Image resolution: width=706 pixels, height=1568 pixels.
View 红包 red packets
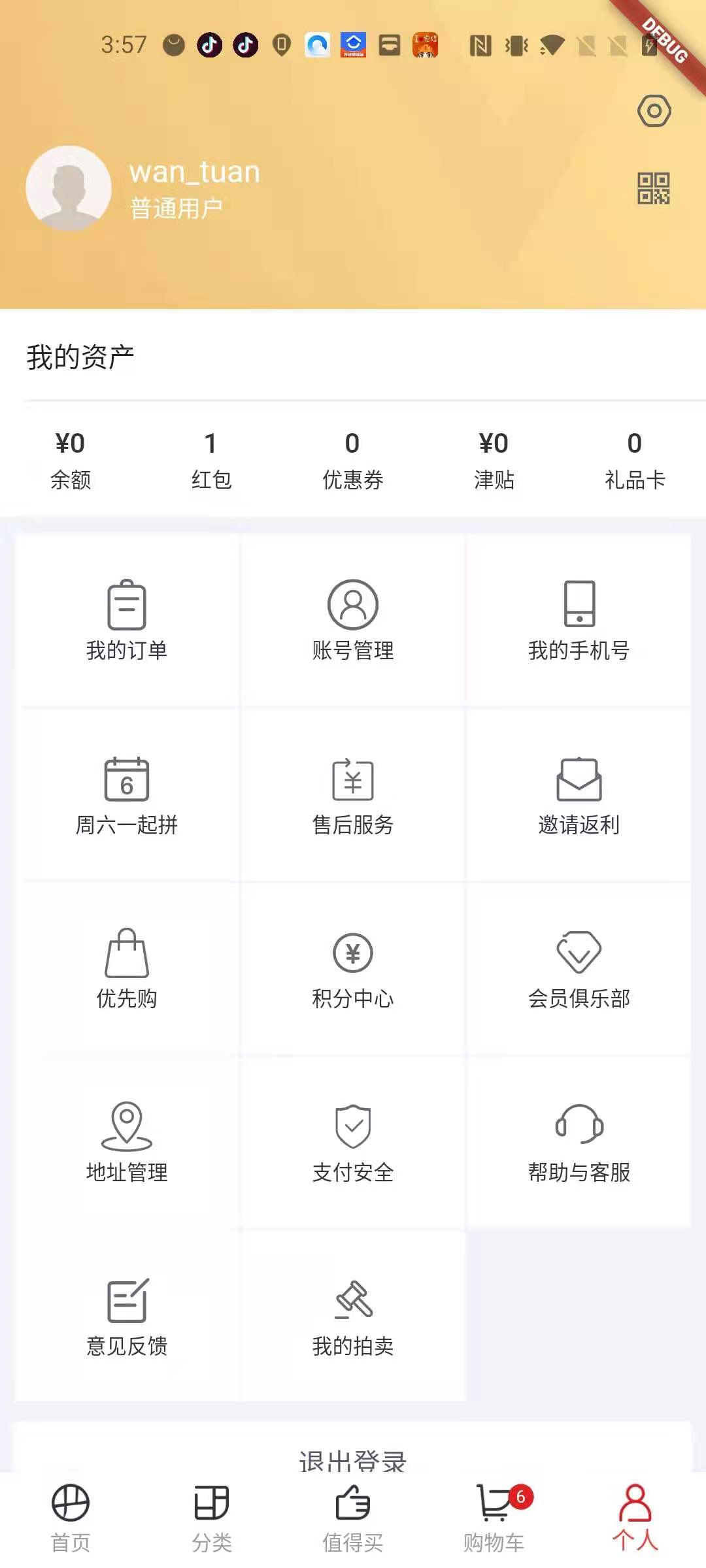click(x=211, y=460)
